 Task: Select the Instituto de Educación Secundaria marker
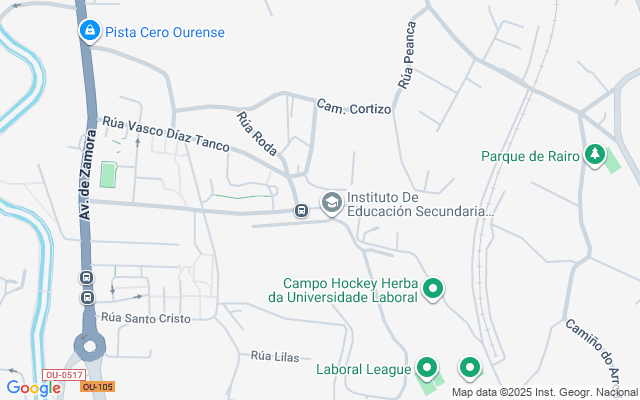click(331, 203)
